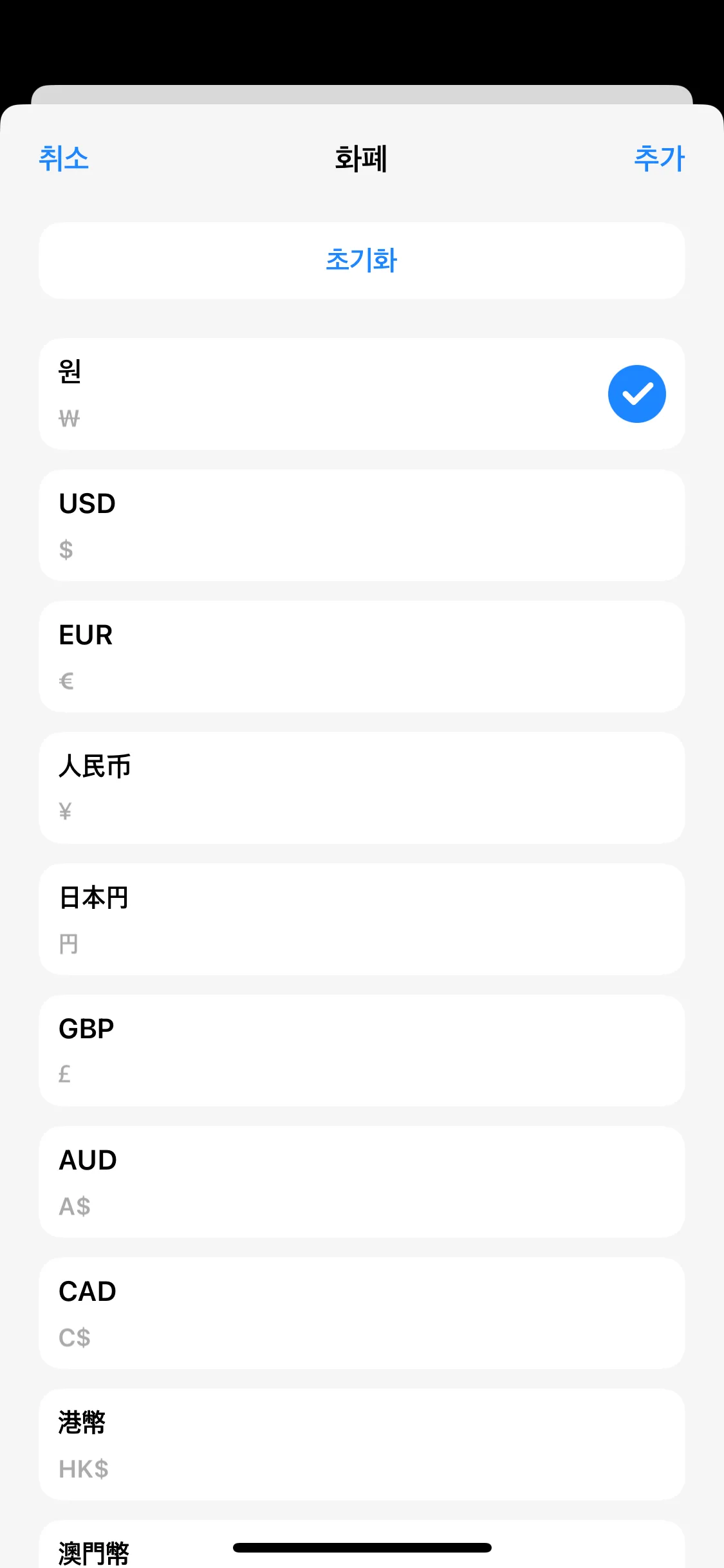This screenshot has height=1568, width=724.
Task: Choose AUD (A$) currency
Action: point(362,1182)
